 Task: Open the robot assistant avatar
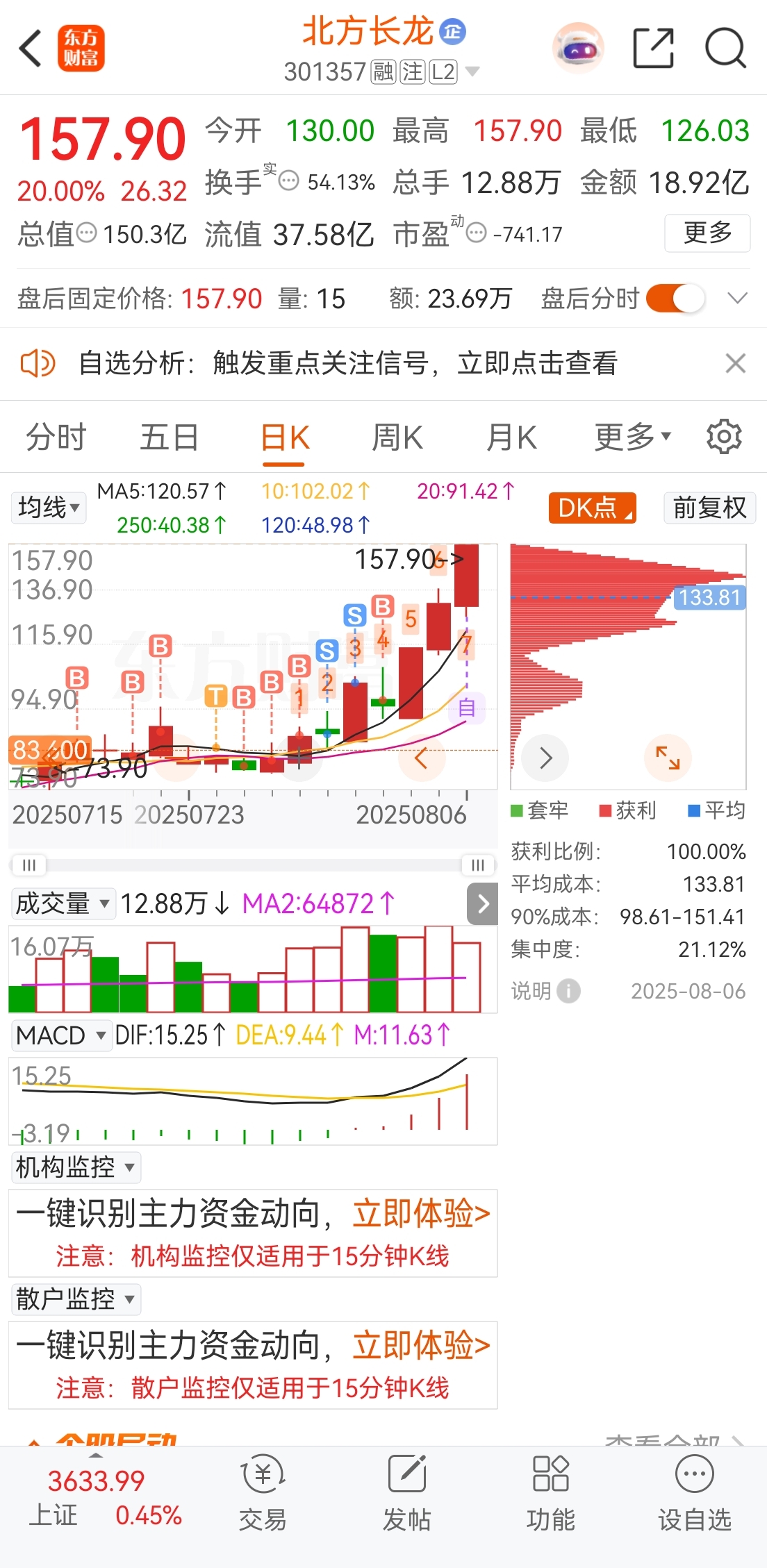click(578, 49)
